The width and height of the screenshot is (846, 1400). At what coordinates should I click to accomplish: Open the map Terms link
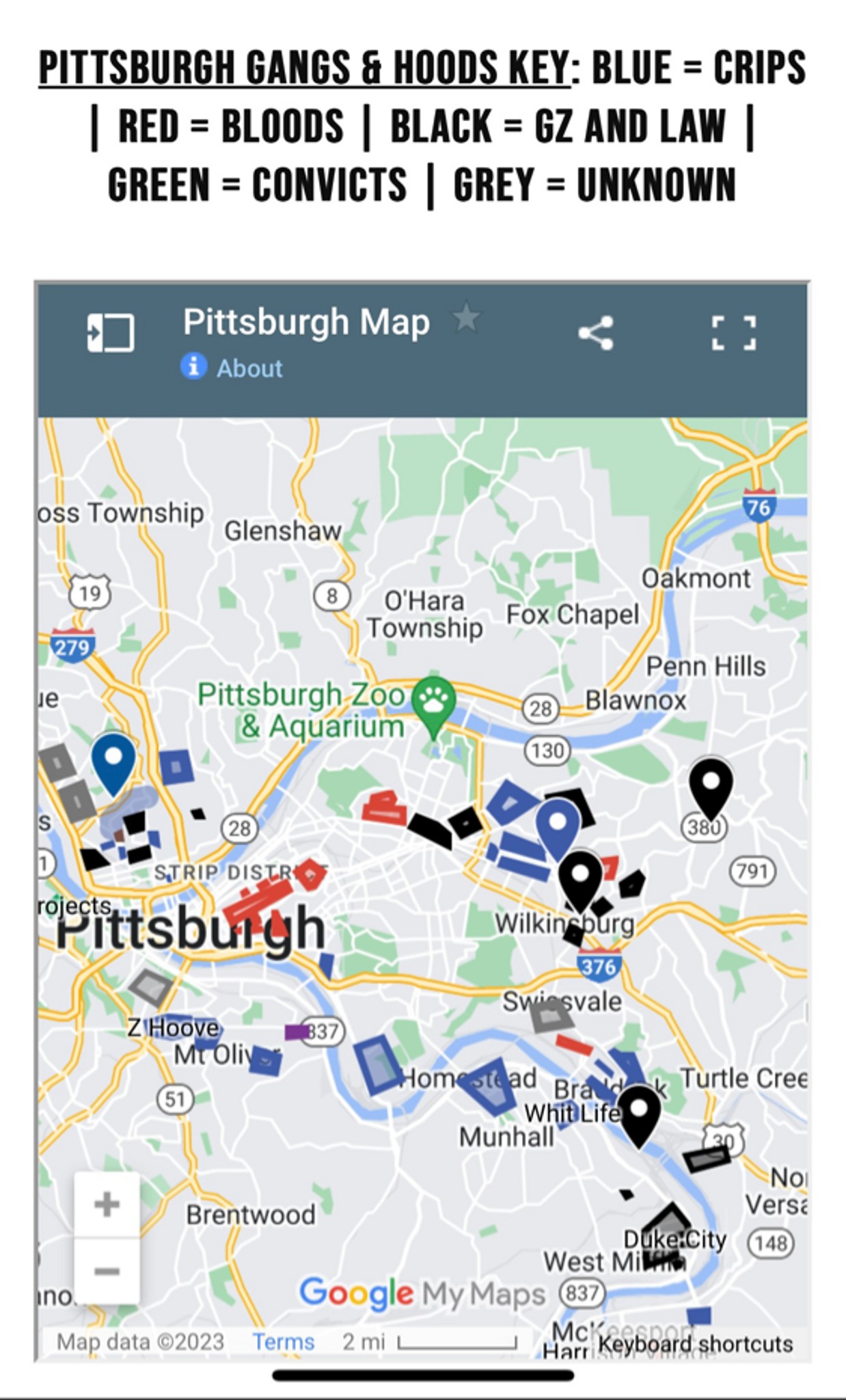pos(283,1341)
